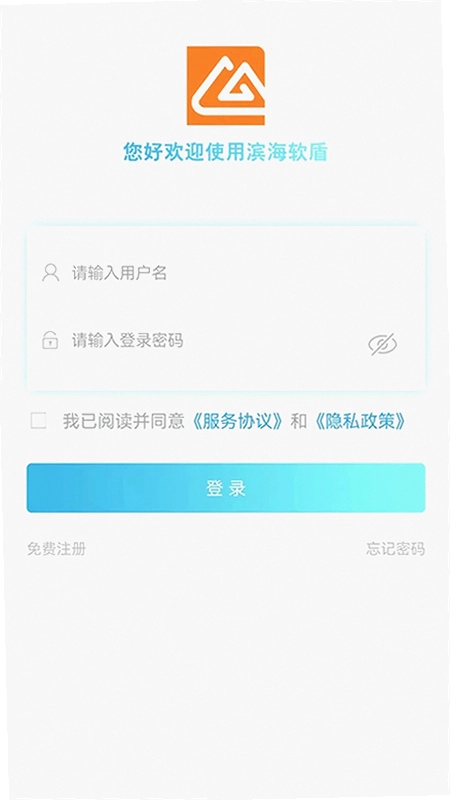Tap the 登录 button
Viewport: 450px width, 800px height.
click(226, 488)
